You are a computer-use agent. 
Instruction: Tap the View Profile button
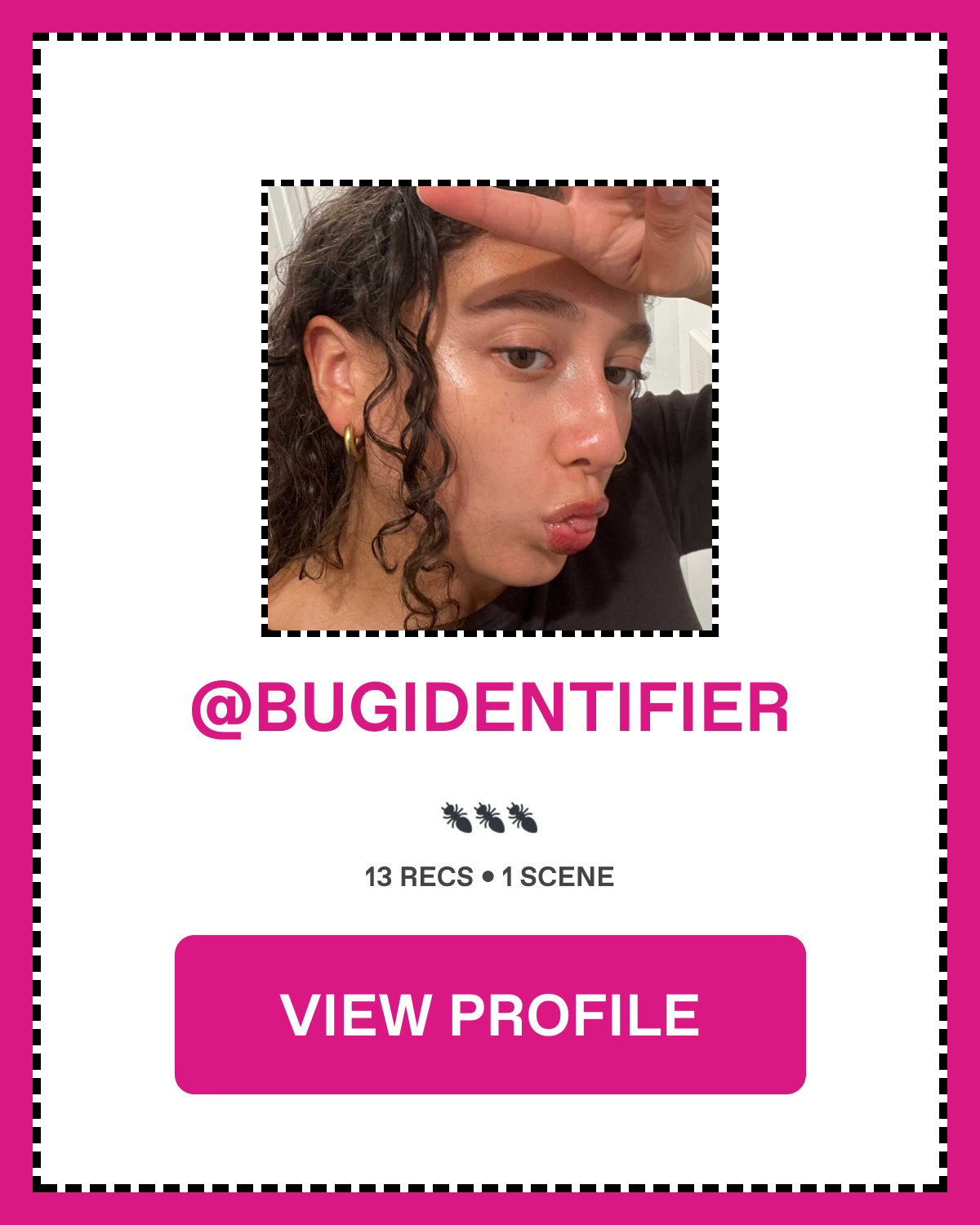click(x=490, y=1014)
